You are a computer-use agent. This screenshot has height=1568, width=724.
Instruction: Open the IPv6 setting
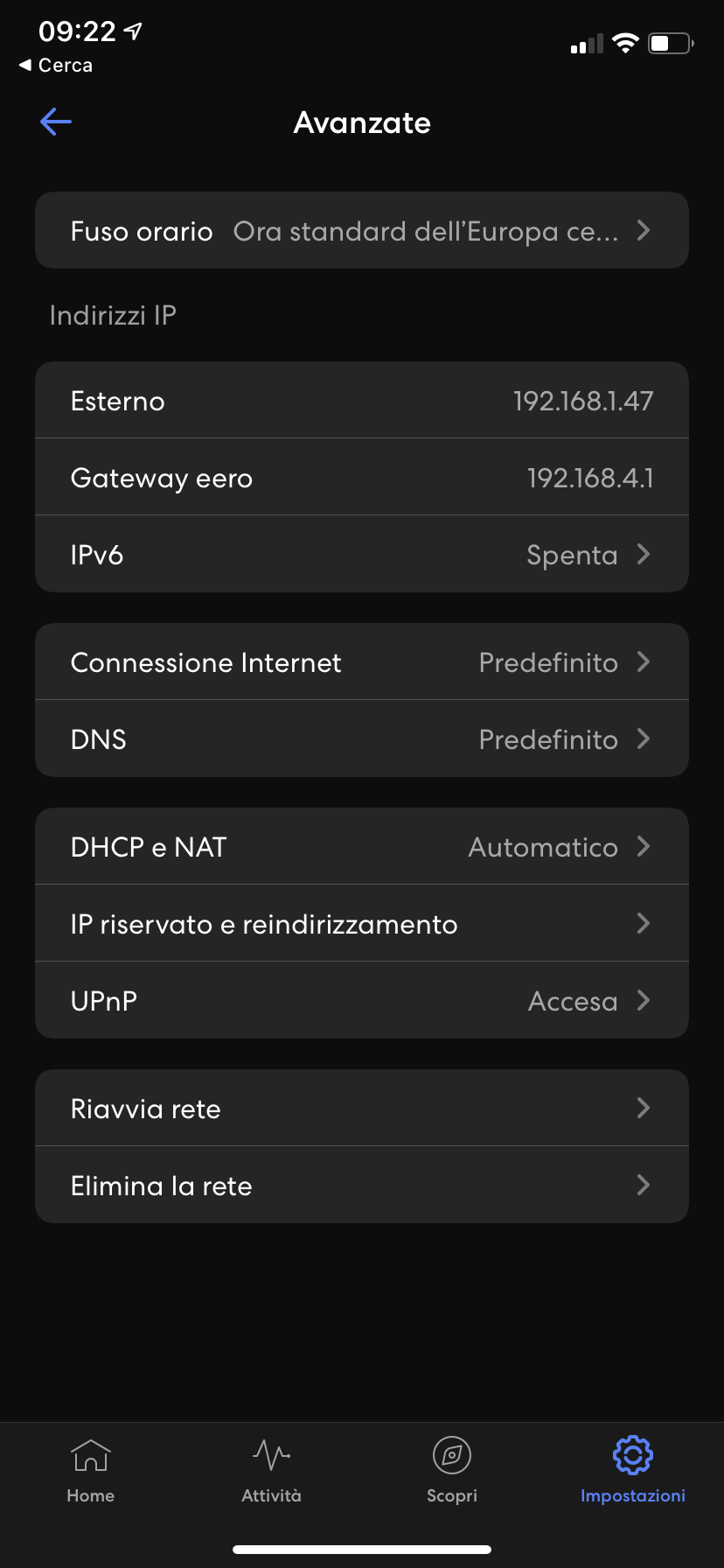[x=361, y=555]
